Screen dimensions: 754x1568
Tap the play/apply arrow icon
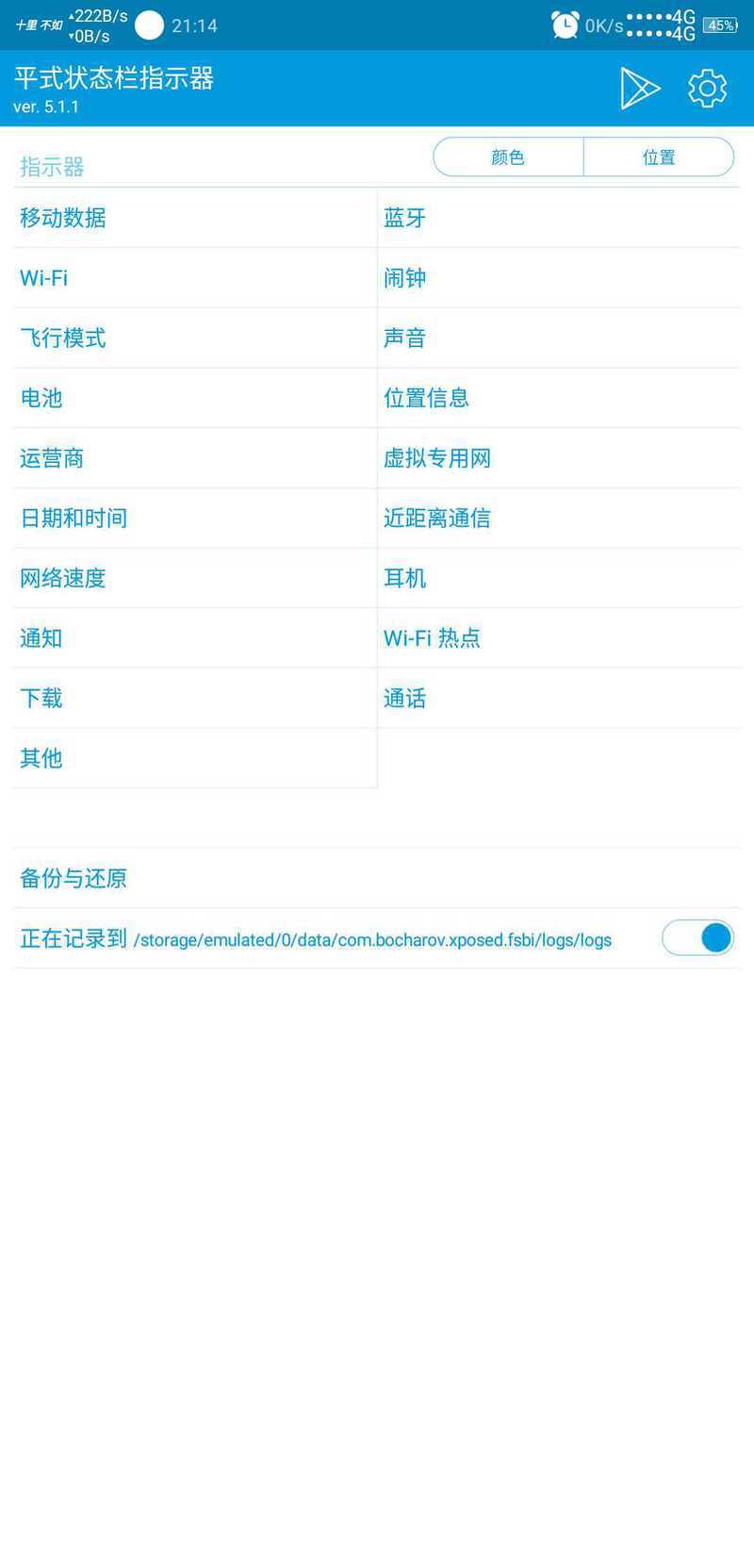point(640,89)
